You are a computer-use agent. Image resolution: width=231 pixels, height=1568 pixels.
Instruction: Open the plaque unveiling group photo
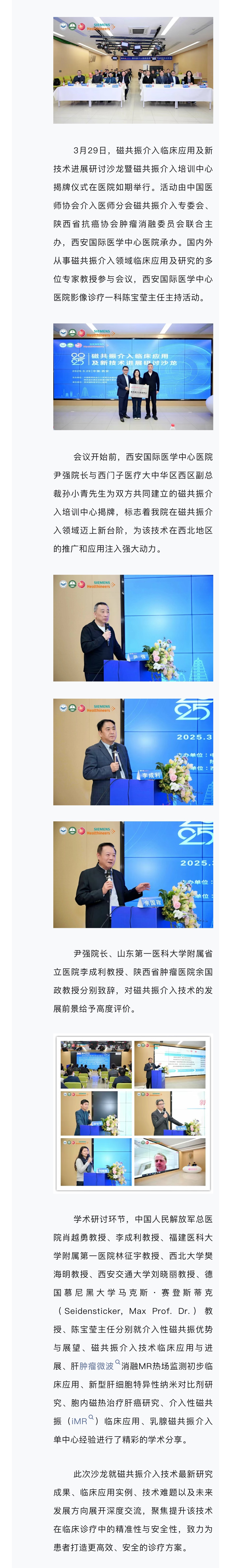point(133,376)
